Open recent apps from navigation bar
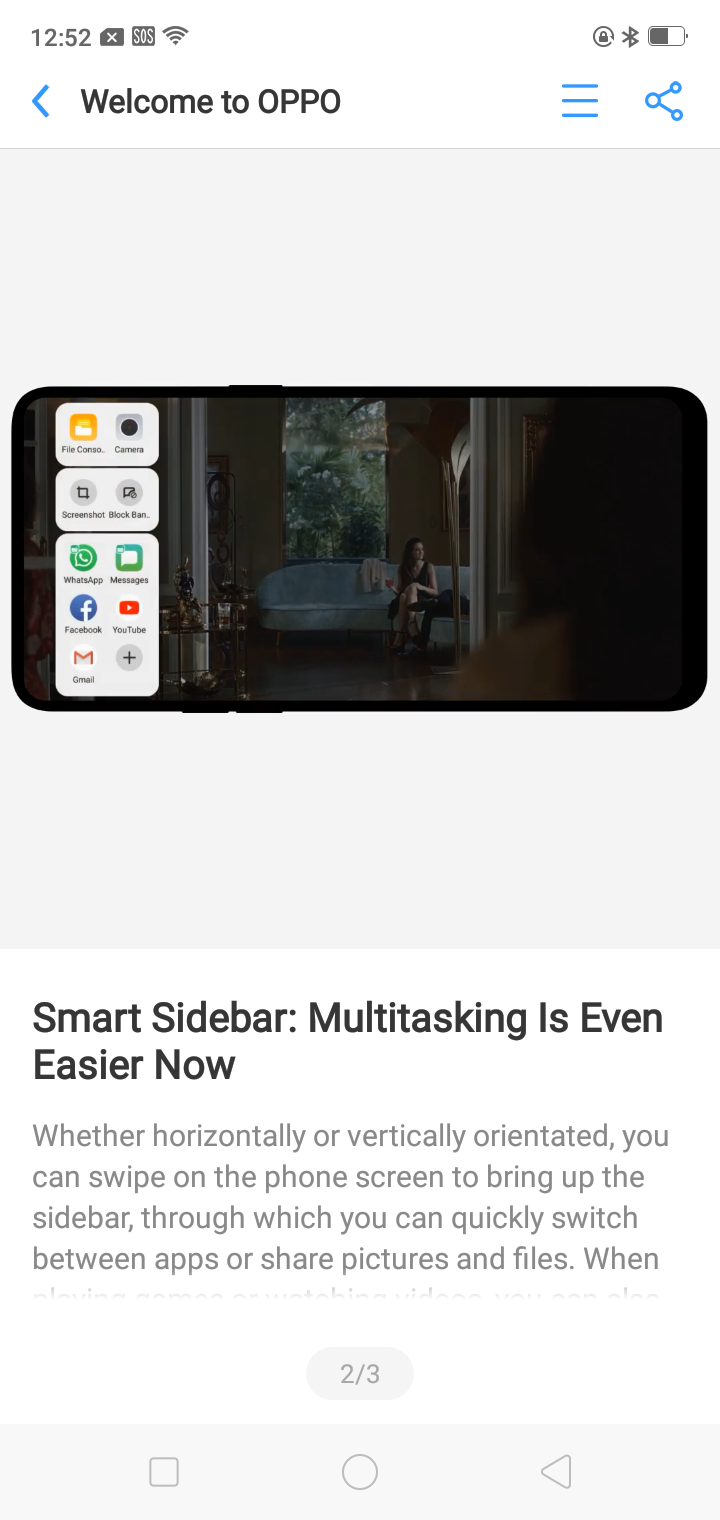This screenshot has width=720, height=1520. 164,1472
